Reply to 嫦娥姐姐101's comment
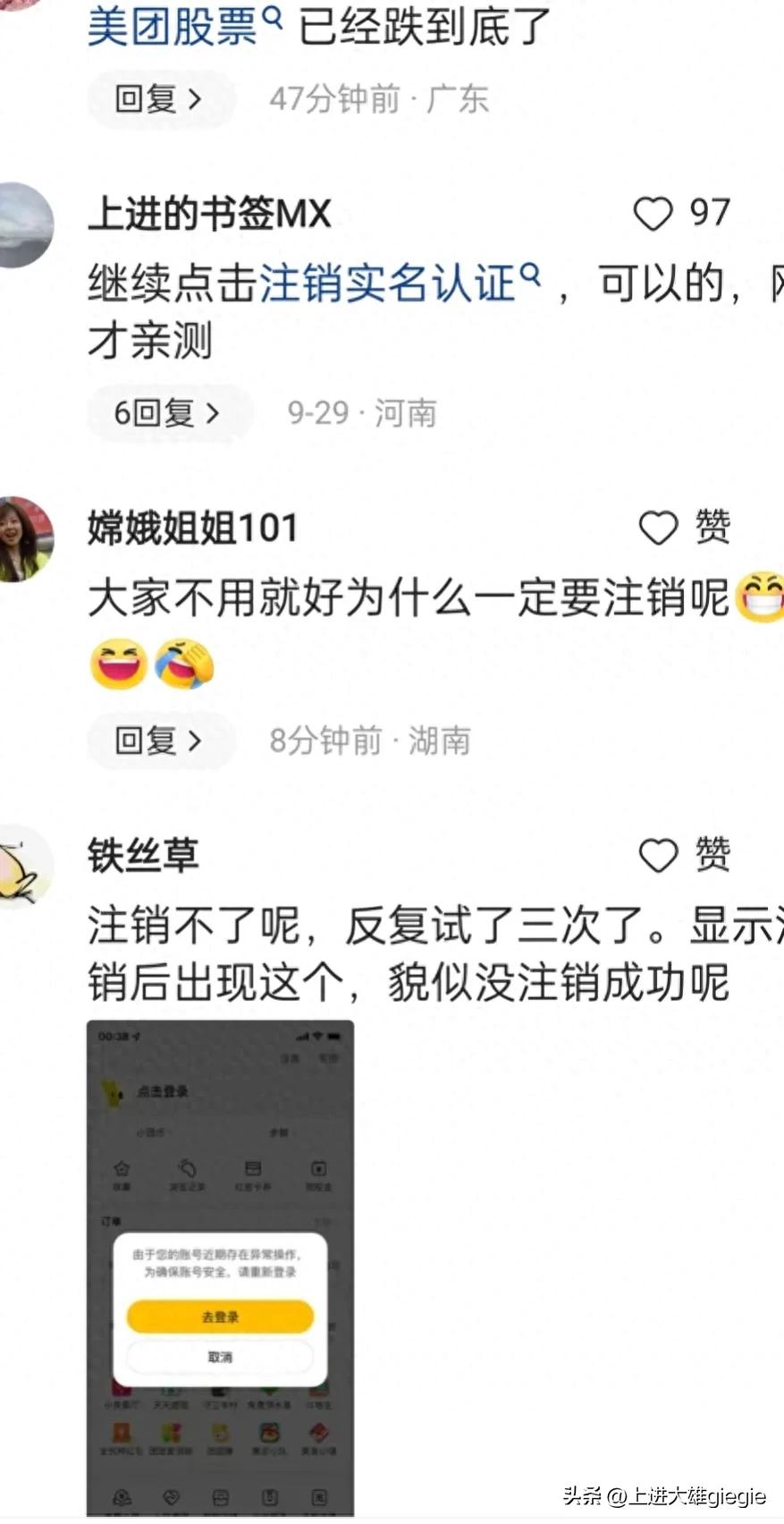784x1524 pixels. (x=161, y=741)
